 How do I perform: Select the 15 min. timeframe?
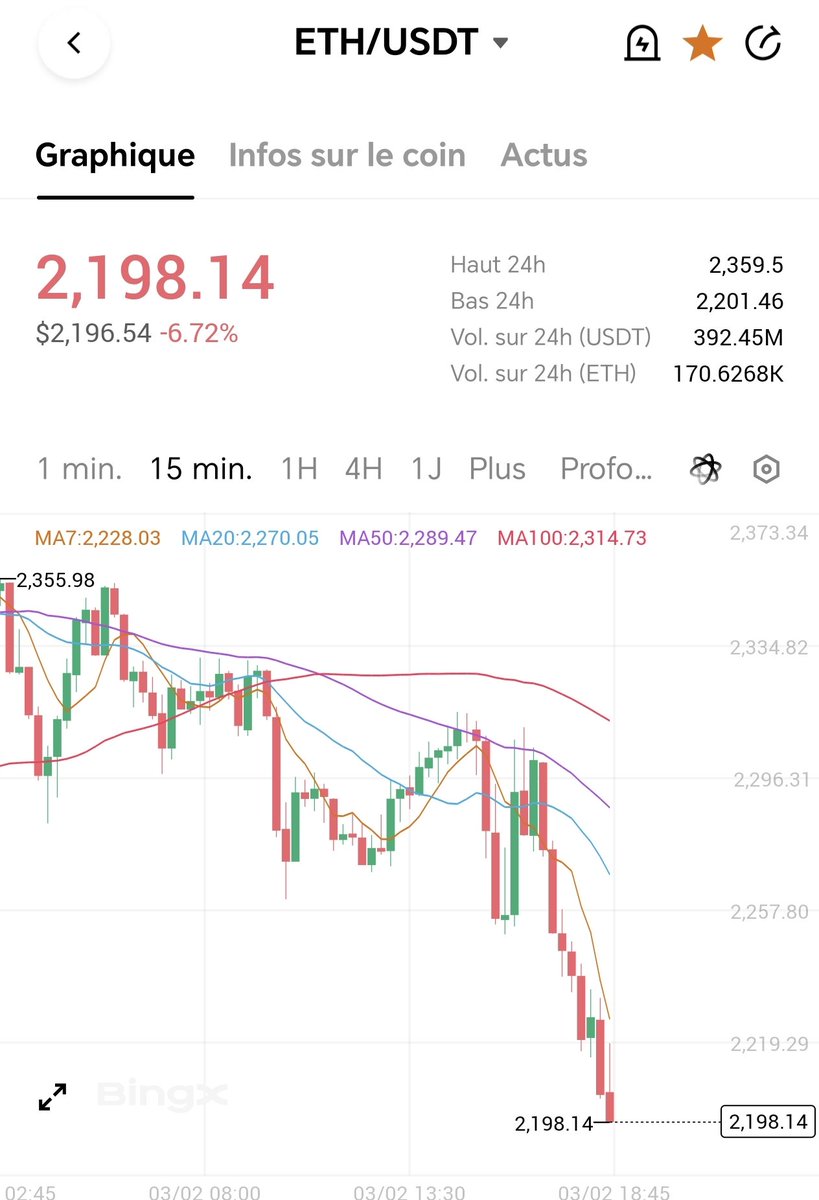pyautogui.click(x=201, y=468)
